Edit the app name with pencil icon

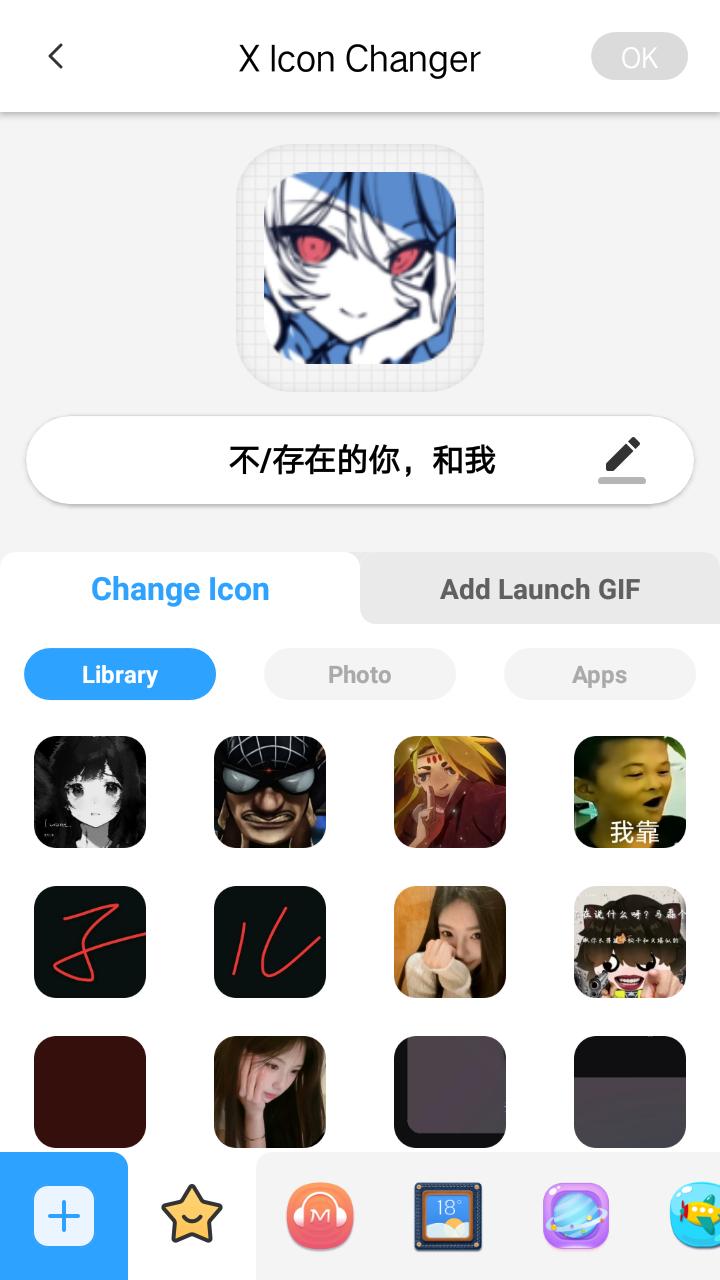(x=622, y=460)
